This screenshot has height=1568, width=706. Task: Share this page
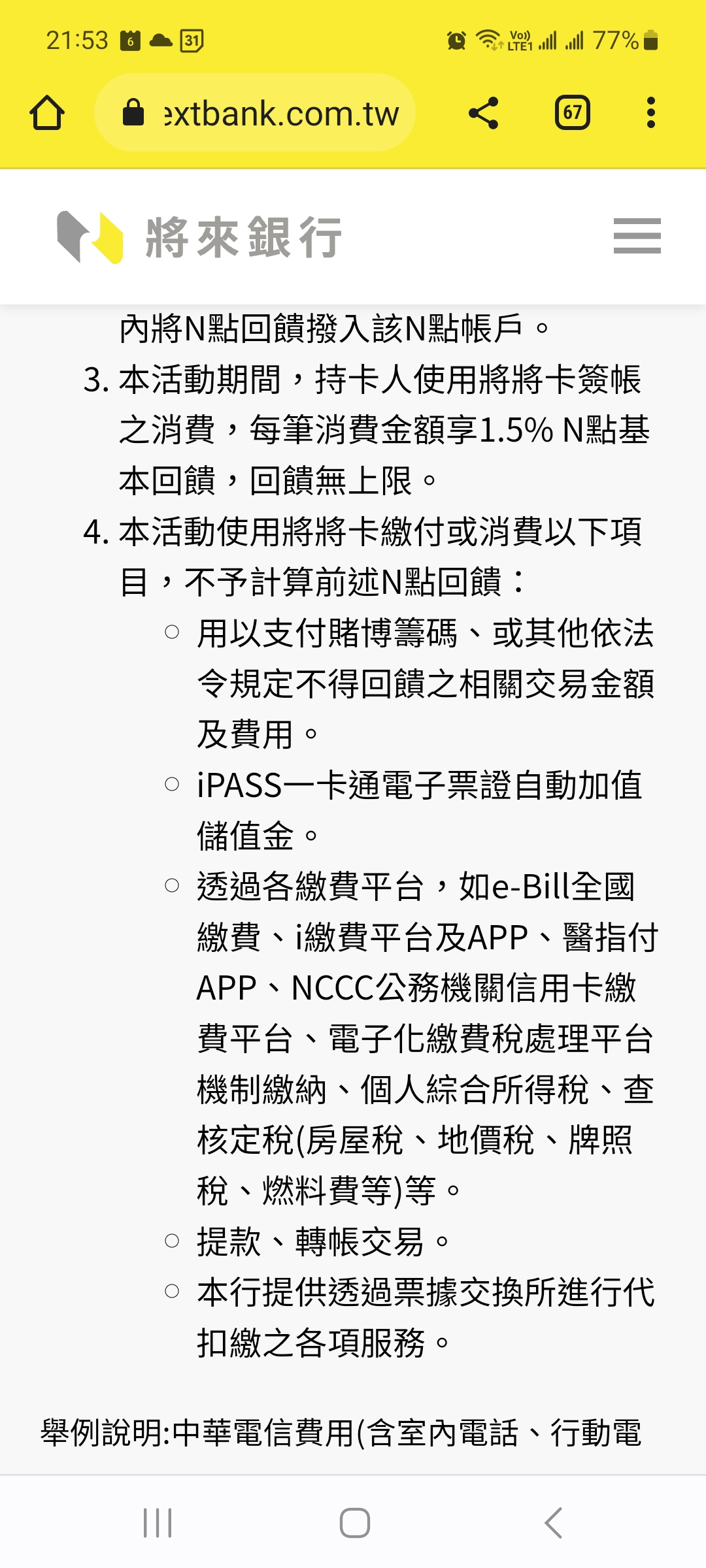[484, 113]
